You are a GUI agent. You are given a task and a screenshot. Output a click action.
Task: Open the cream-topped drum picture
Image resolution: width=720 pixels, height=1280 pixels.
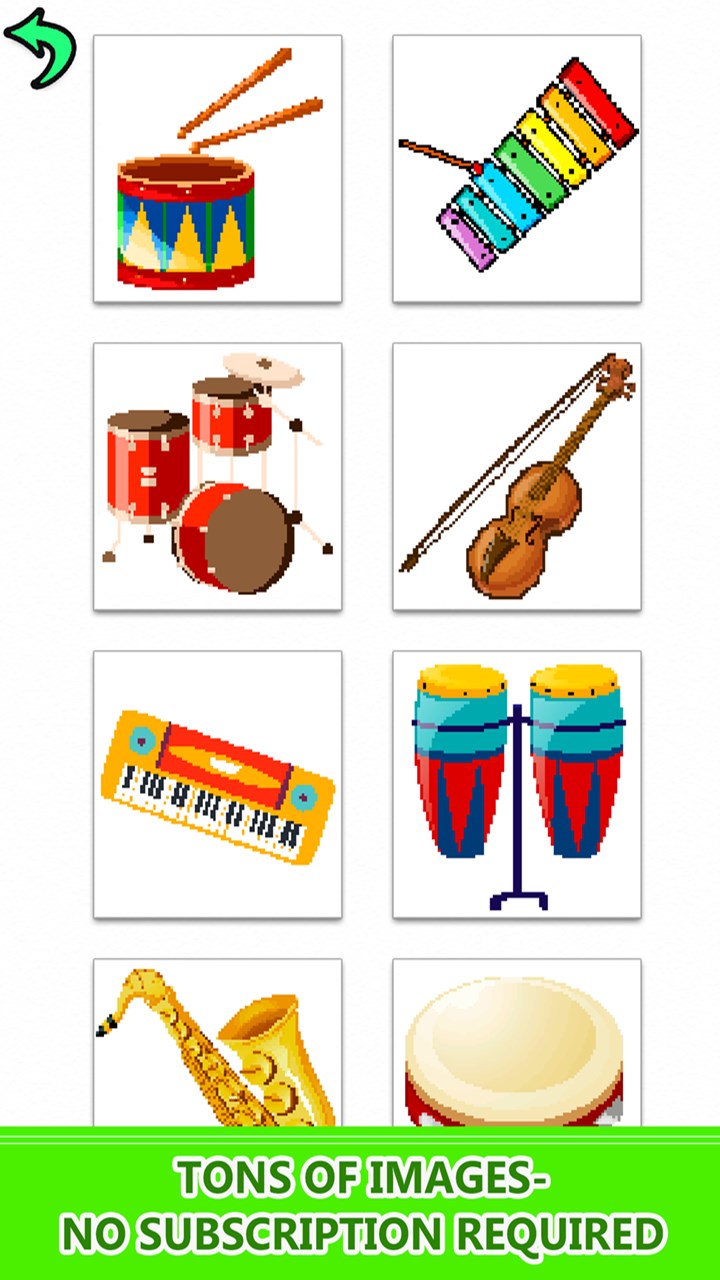coord(516,1045)
